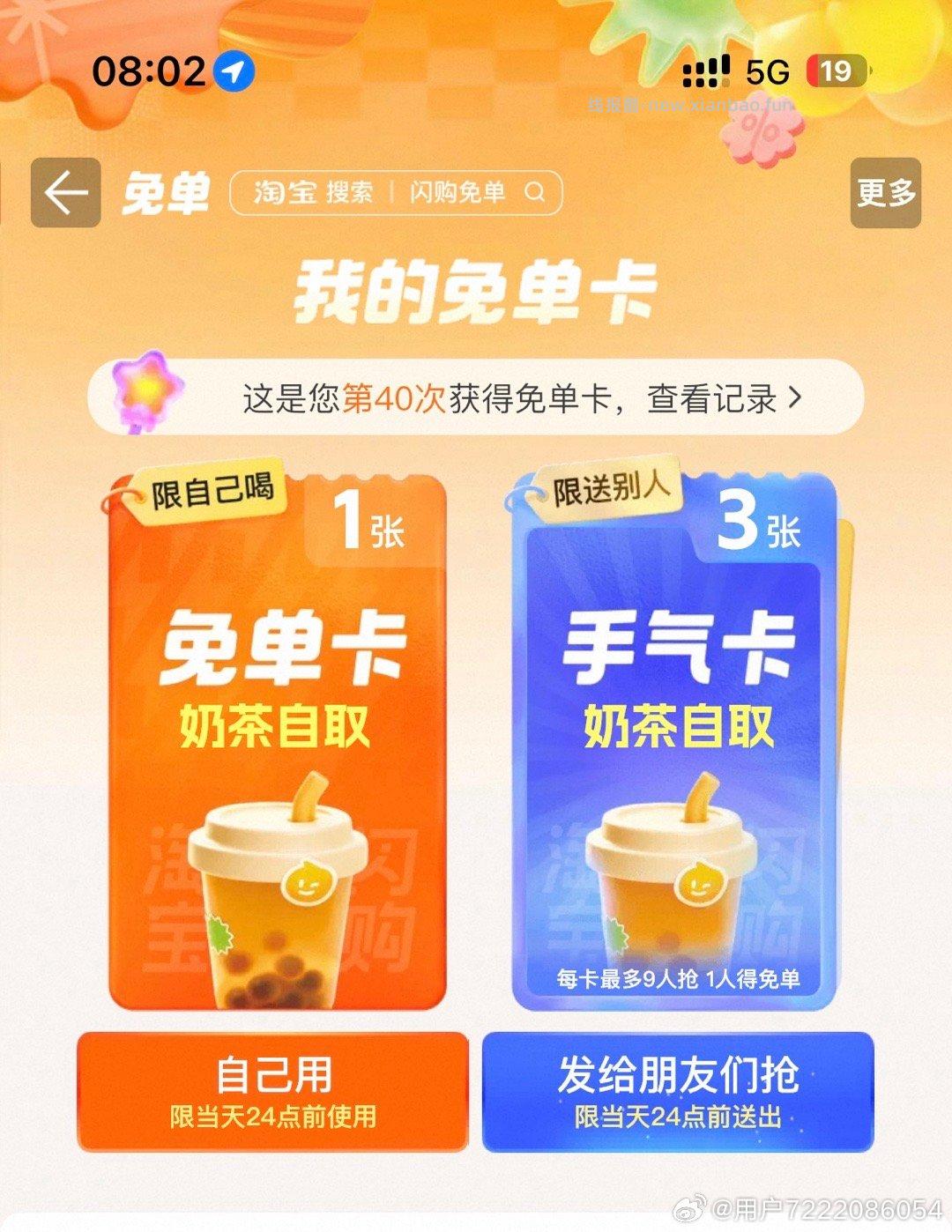Tap the magic wand star icon beside the notice
This screenshot has width=952, height=1232.
[148, 395]
